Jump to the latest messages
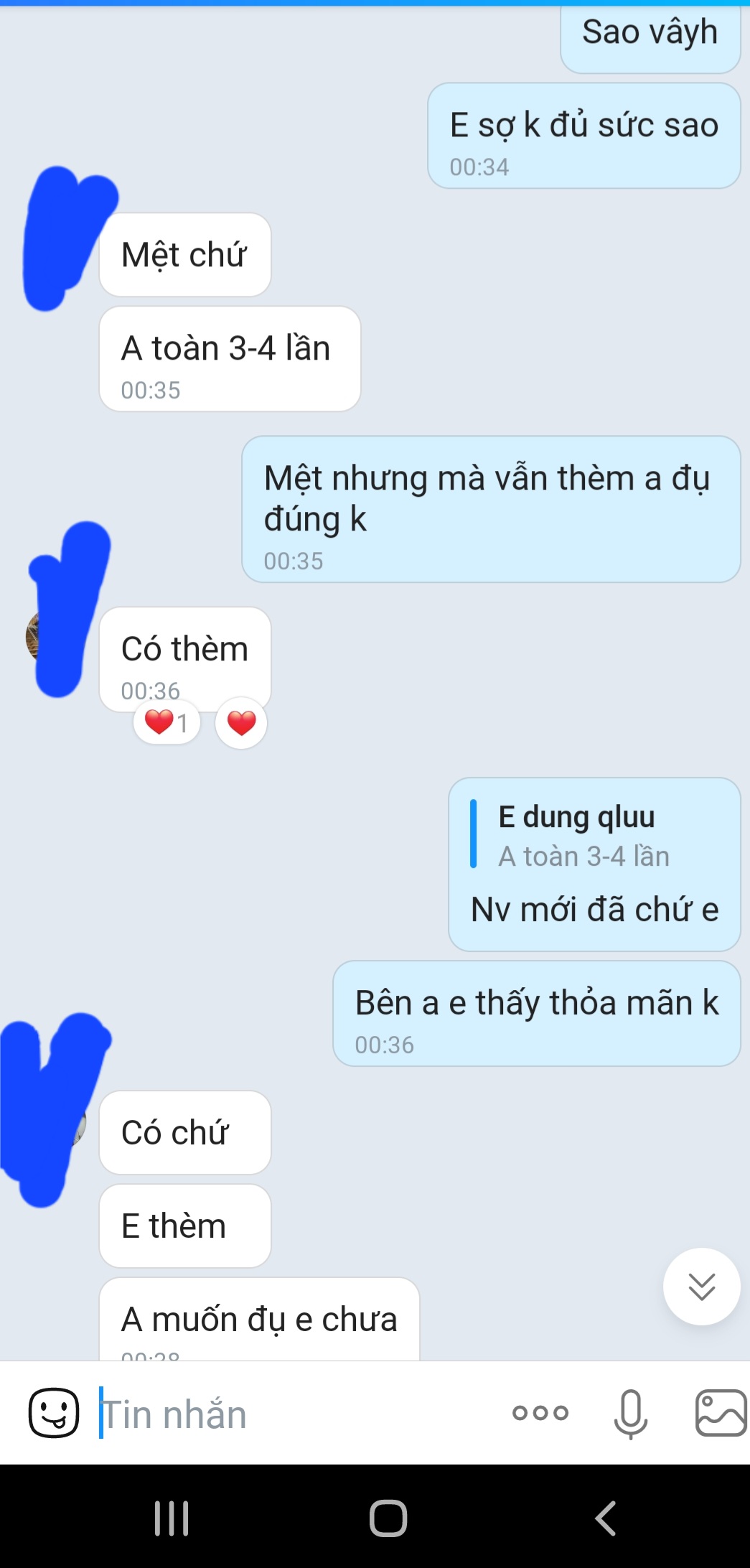Viewport: 750px width, 1568px height. (701, 1286)
